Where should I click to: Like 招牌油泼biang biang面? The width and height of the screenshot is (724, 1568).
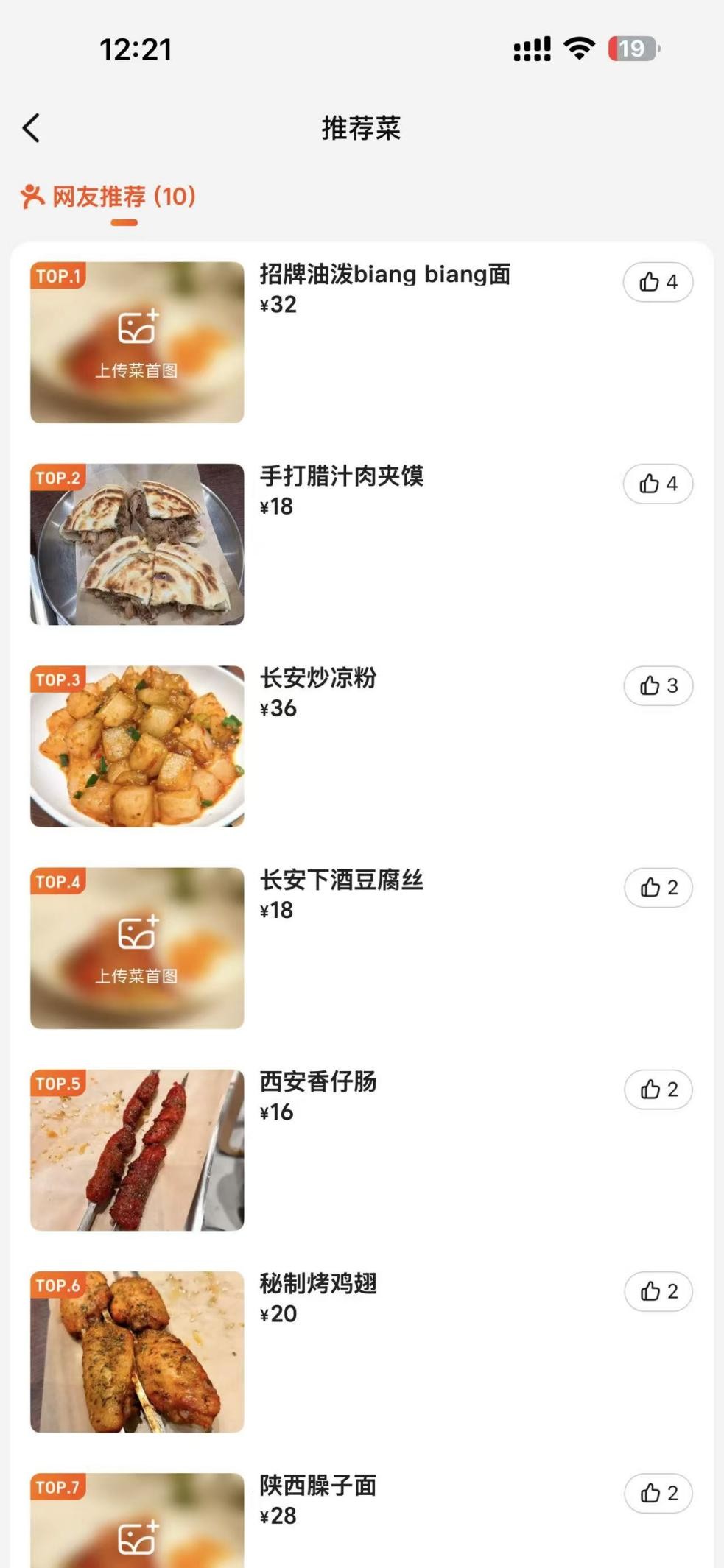click(658, 282)
